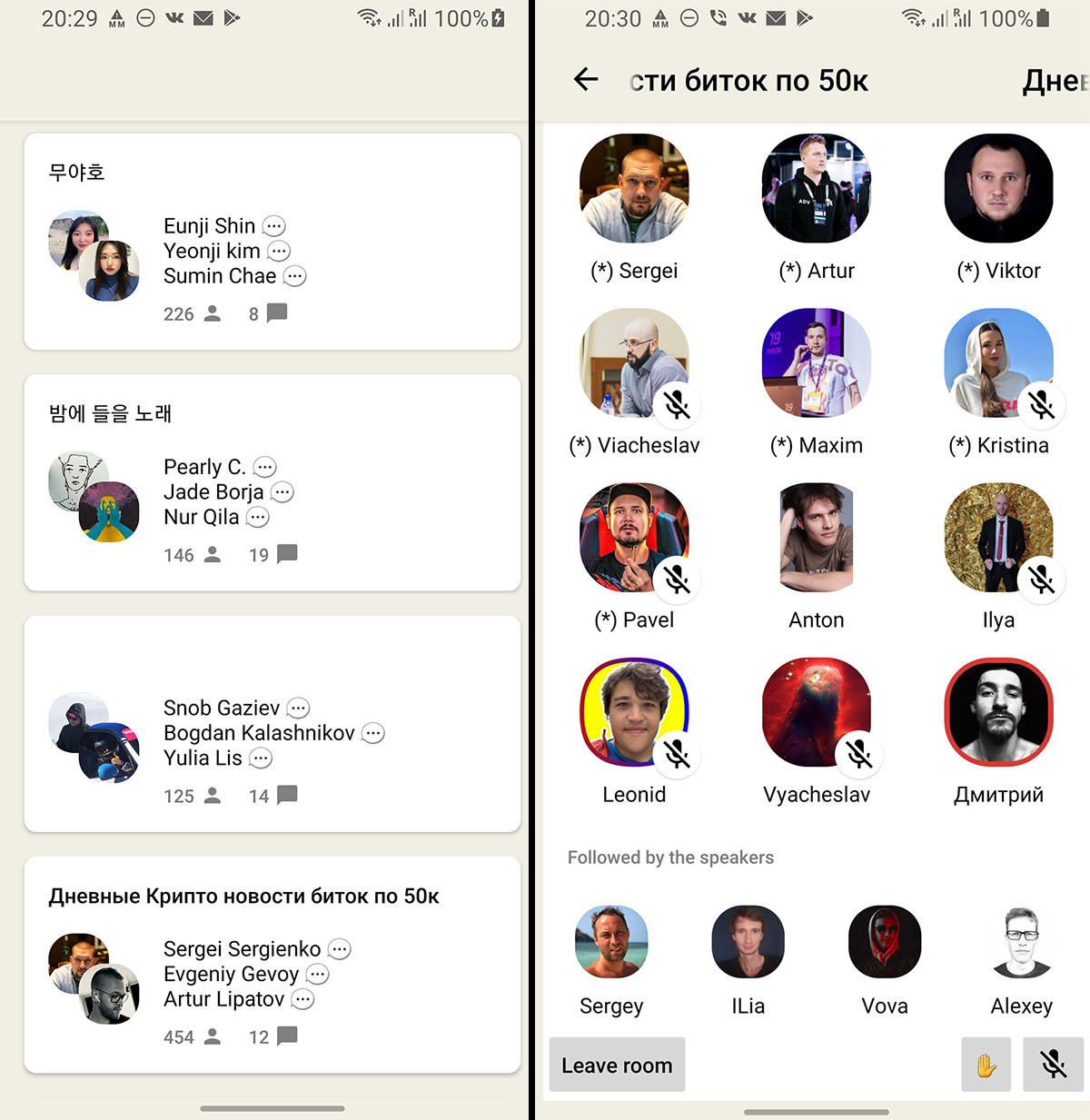This screenshot has width=1090, height=1120.
Task: View Anton's profile
Action: click(816, 537)
